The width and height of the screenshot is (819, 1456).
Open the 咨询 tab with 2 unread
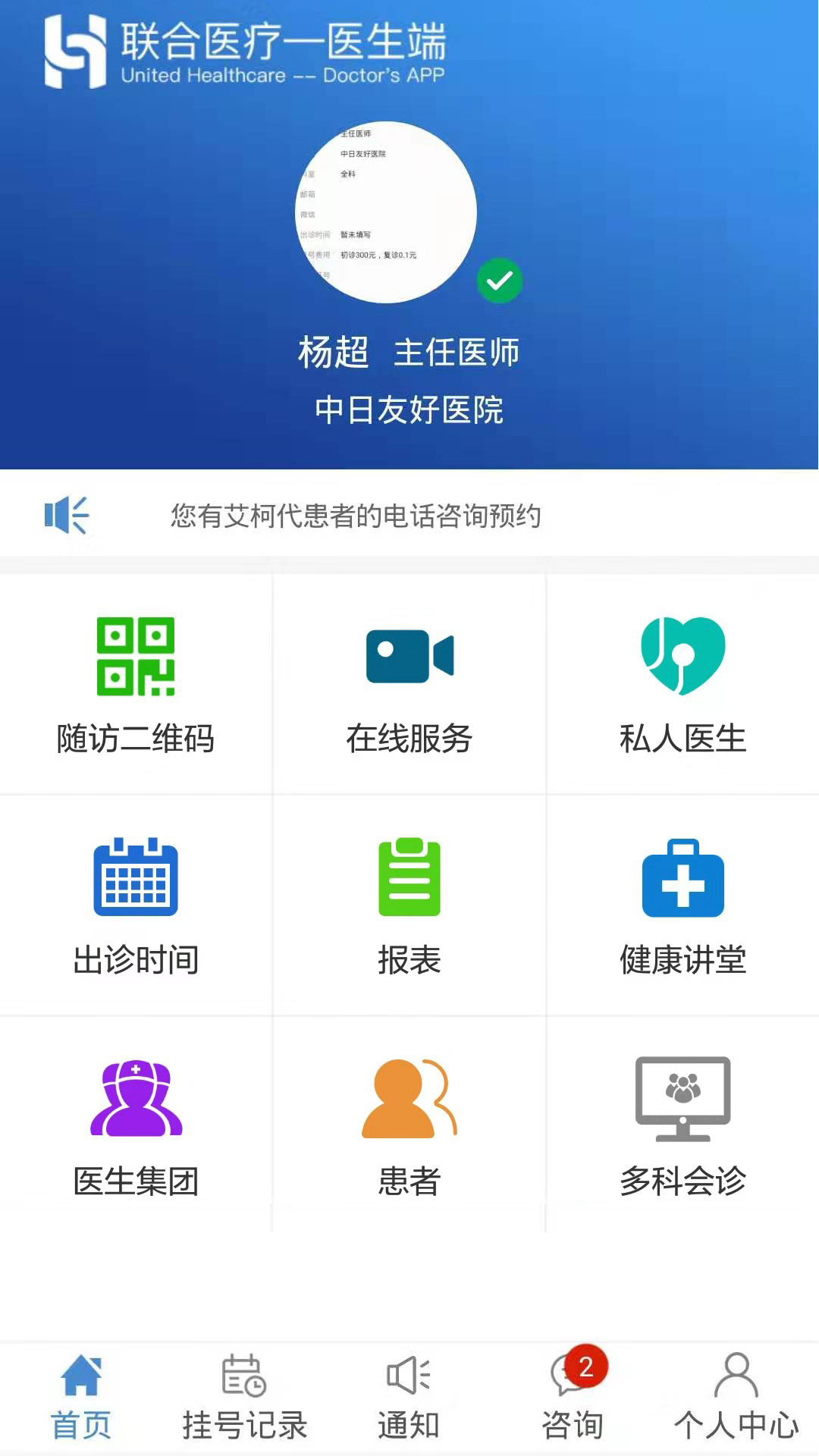click(573, 1398)
